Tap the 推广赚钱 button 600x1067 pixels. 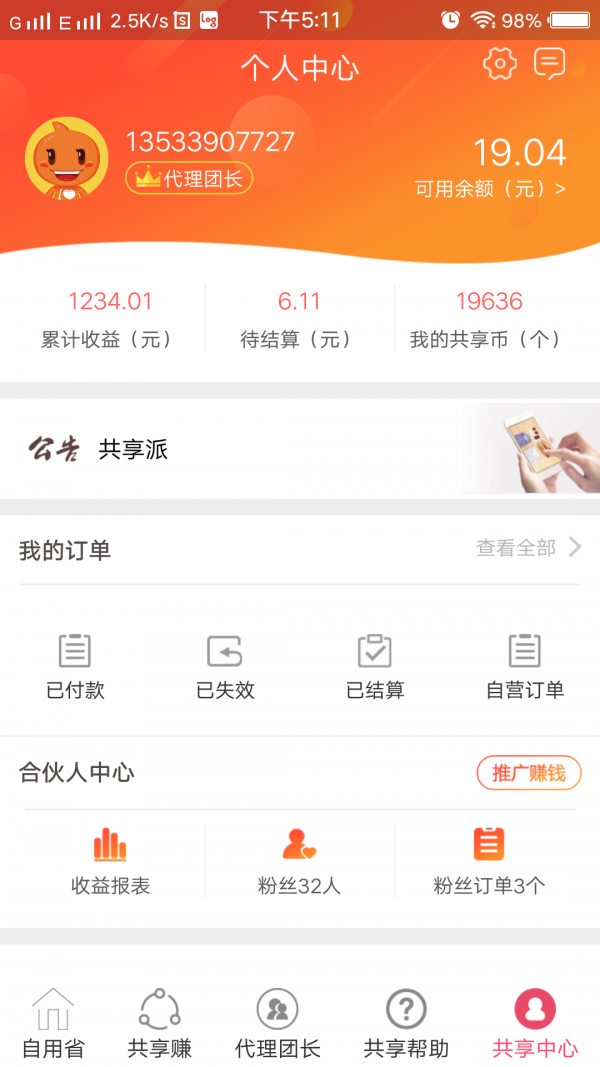528,773
